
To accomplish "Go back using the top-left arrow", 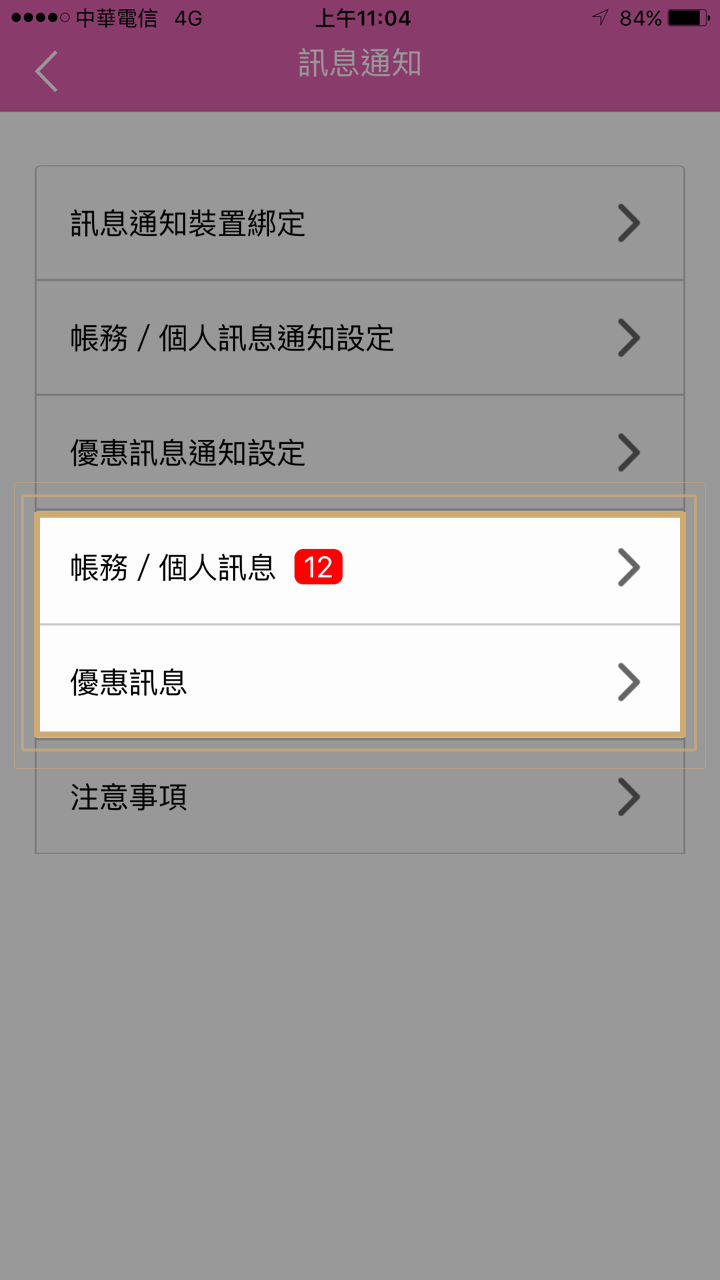I will point(47,71).
